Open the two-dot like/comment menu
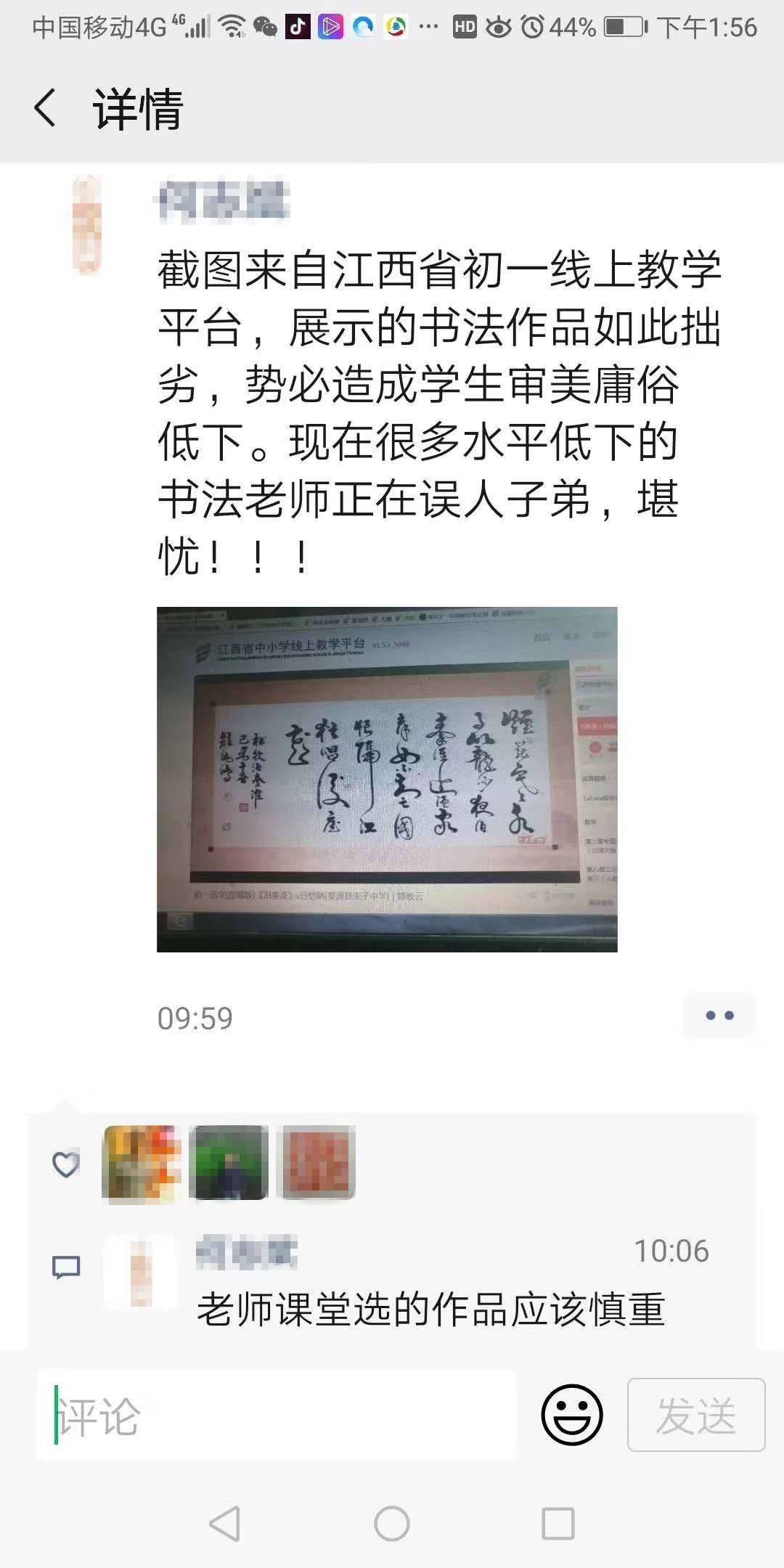The height and width of the screenshot is (1568, 784). [x=719, y=1016]
